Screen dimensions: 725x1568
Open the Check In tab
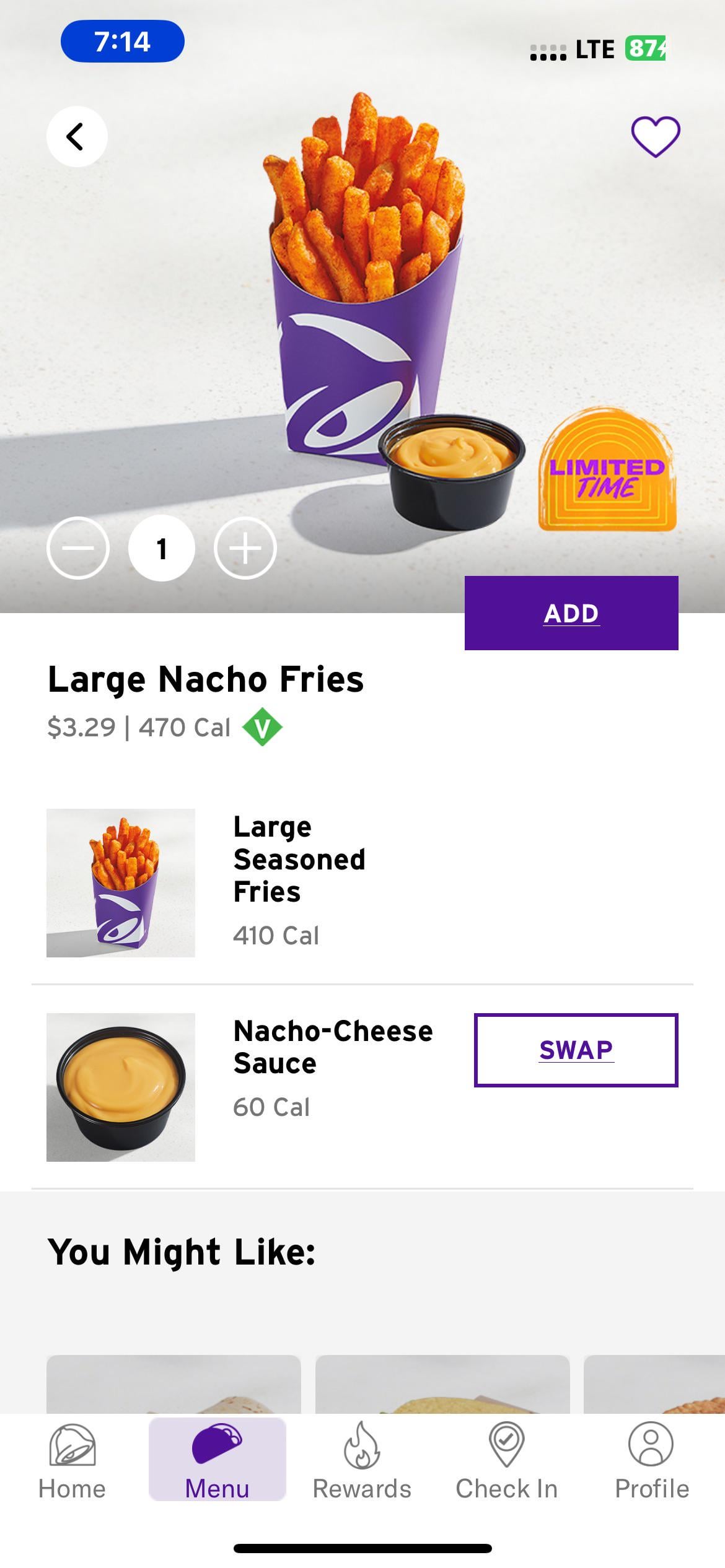point(507,1460)
